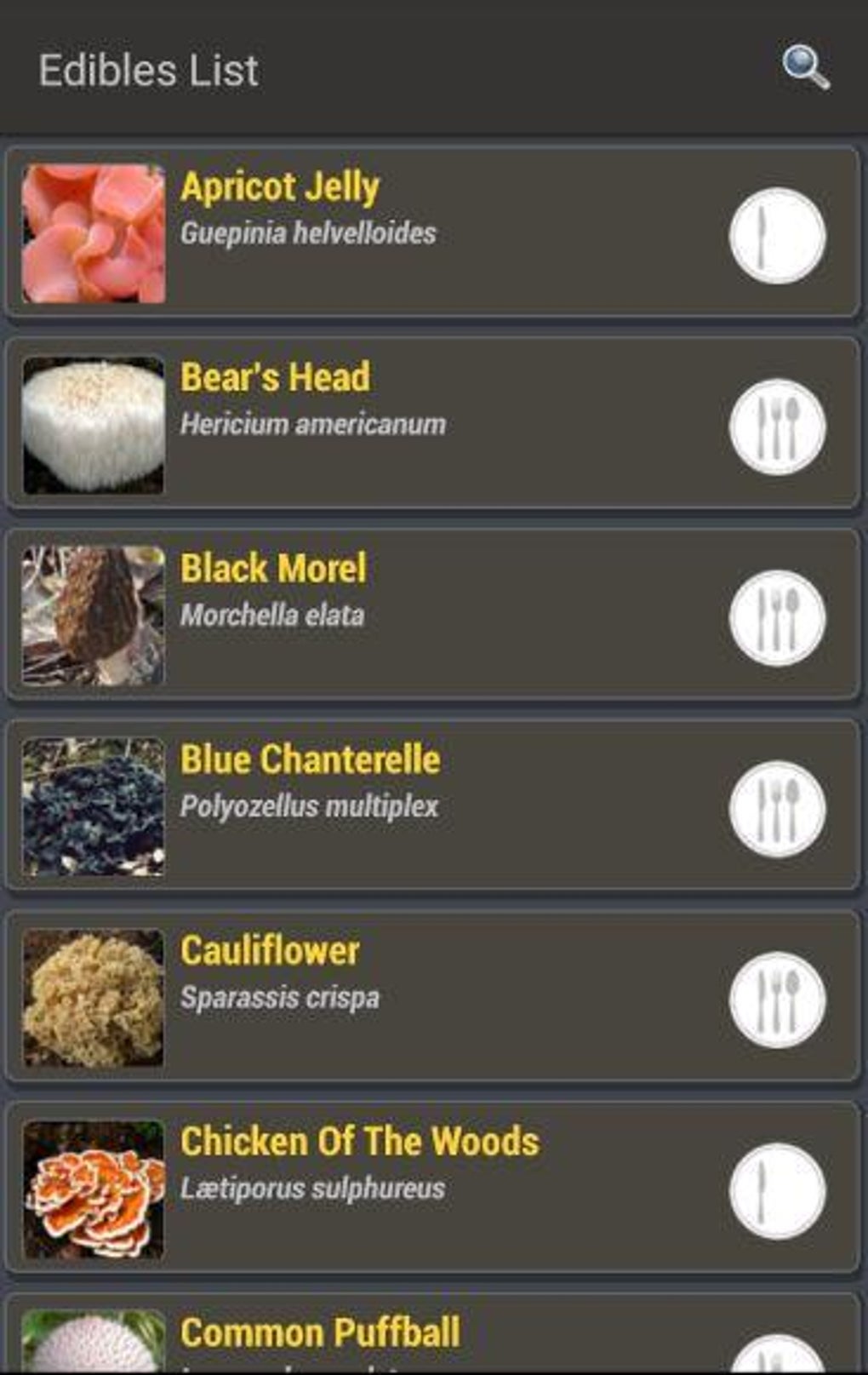Image resolution: width=868 pixels, height=1375 pixels.
Task: Open the search magnifier icon
Action: coord(805,67)
